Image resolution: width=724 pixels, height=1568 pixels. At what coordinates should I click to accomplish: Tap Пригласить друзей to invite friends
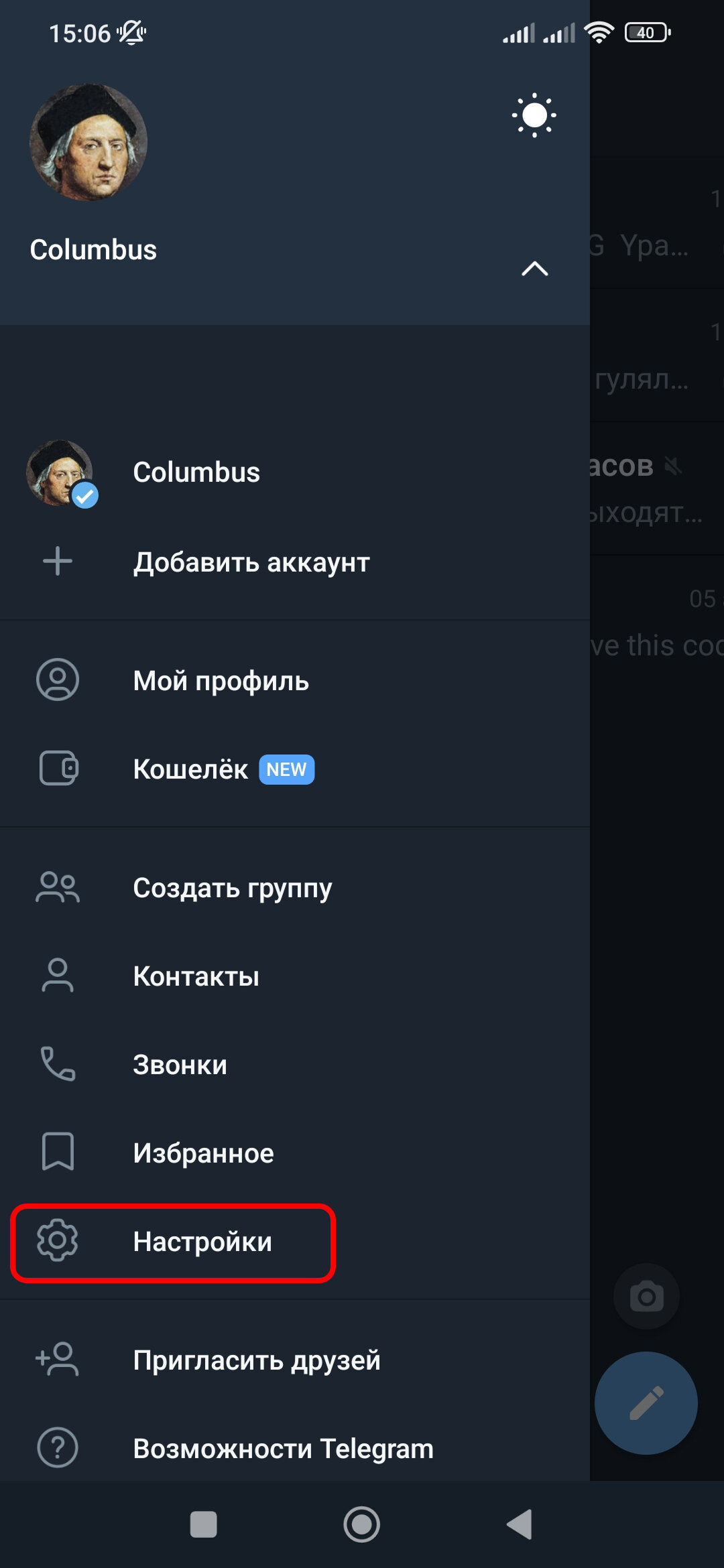256,1360
